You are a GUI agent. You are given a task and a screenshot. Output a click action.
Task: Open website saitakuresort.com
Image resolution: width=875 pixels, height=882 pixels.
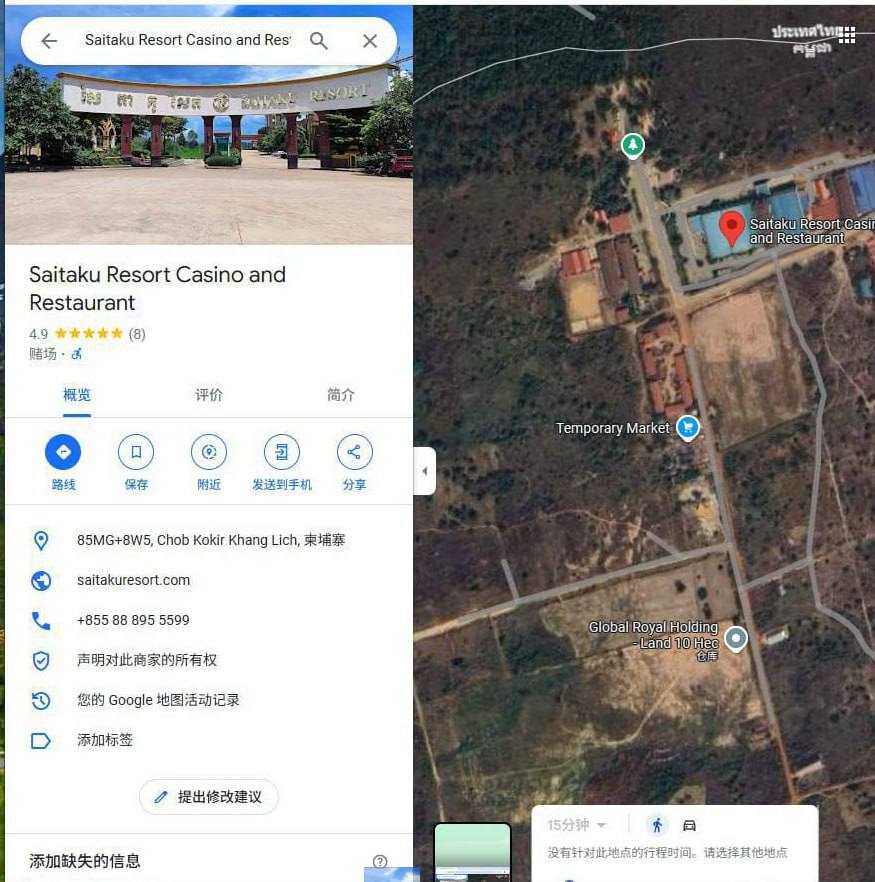(133, 580)
